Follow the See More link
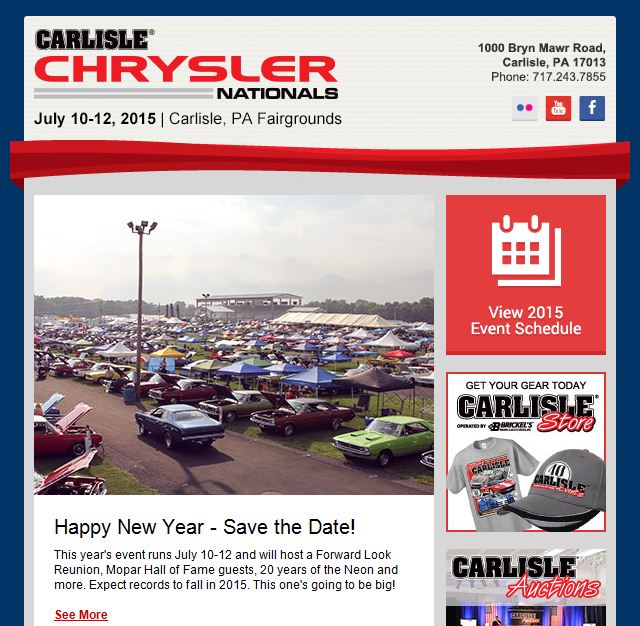Viewport: 640px width, 626px height. (81, 615)
